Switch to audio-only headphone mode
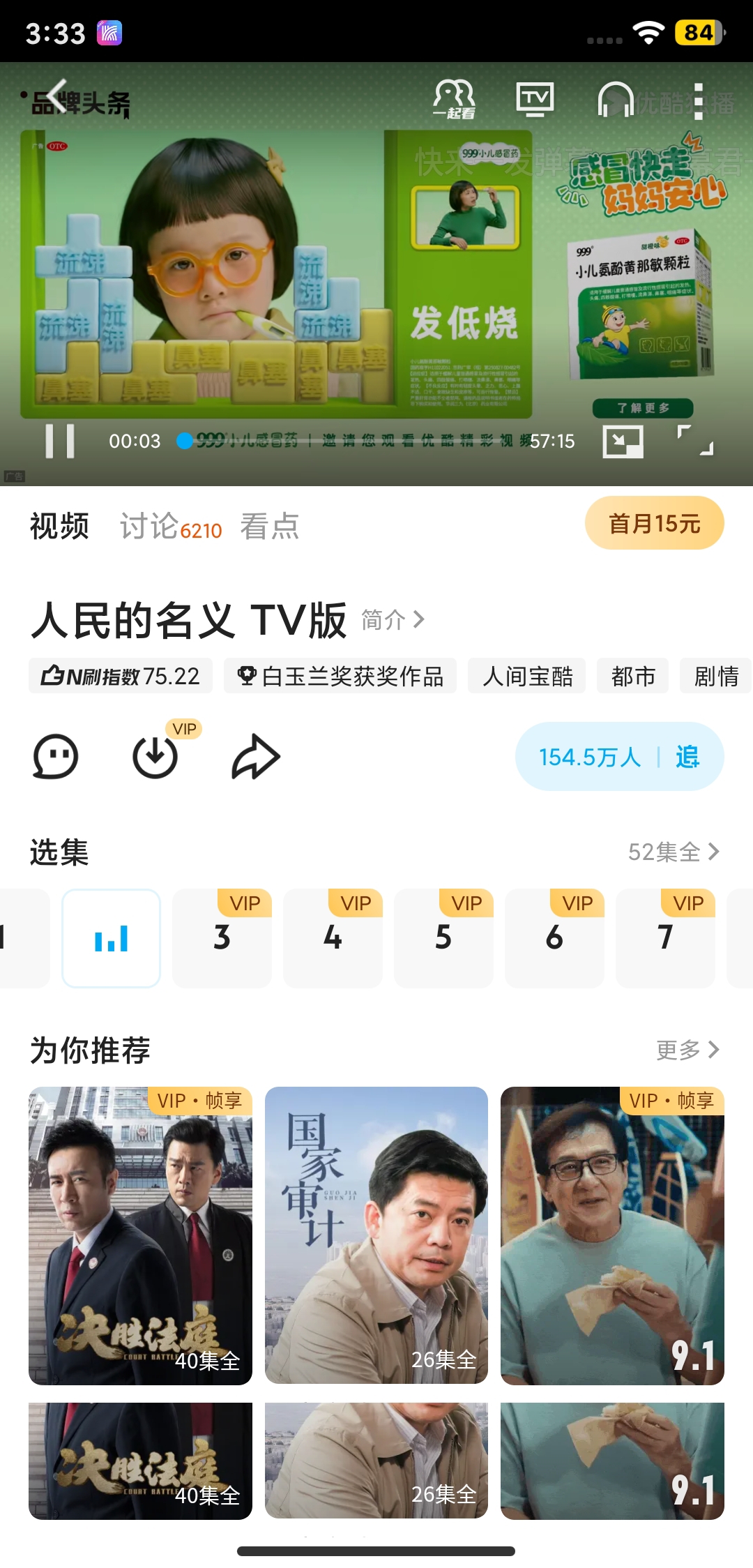Screen dimensions: 753x1568 615,99
